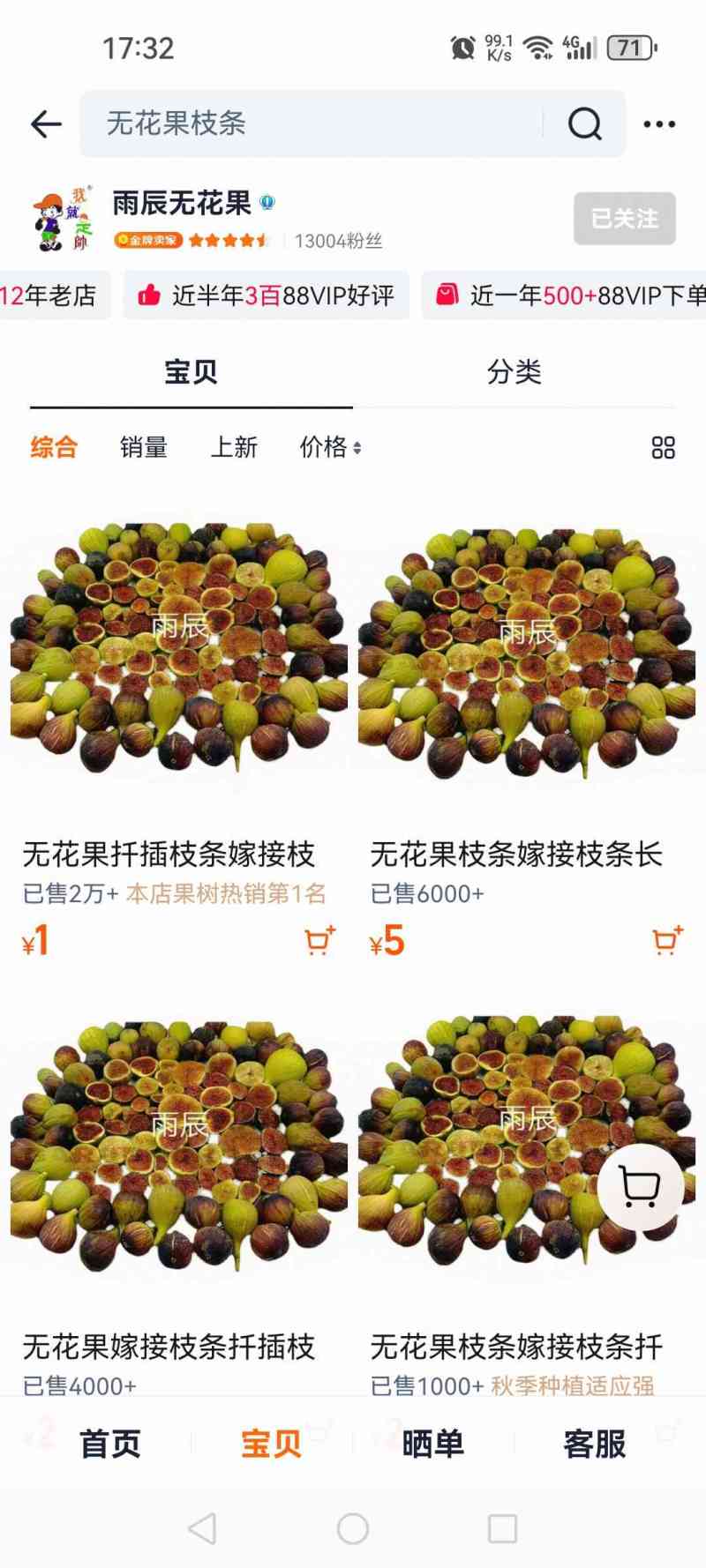
Task: Sort products by 上新
Action: (234, 447)
